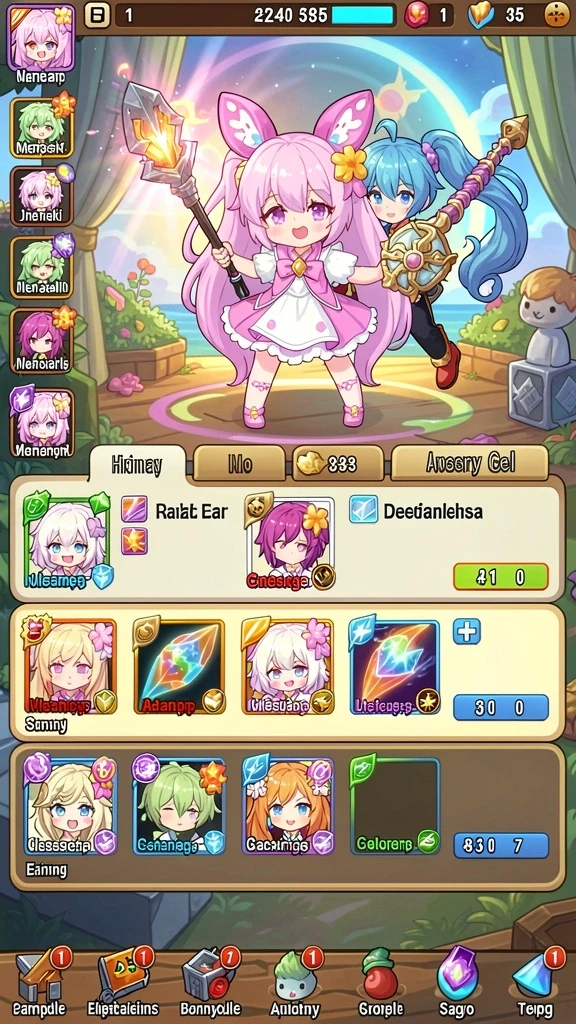
Task: Open the Aulotny bottom menu item
Action: (293, 983)
